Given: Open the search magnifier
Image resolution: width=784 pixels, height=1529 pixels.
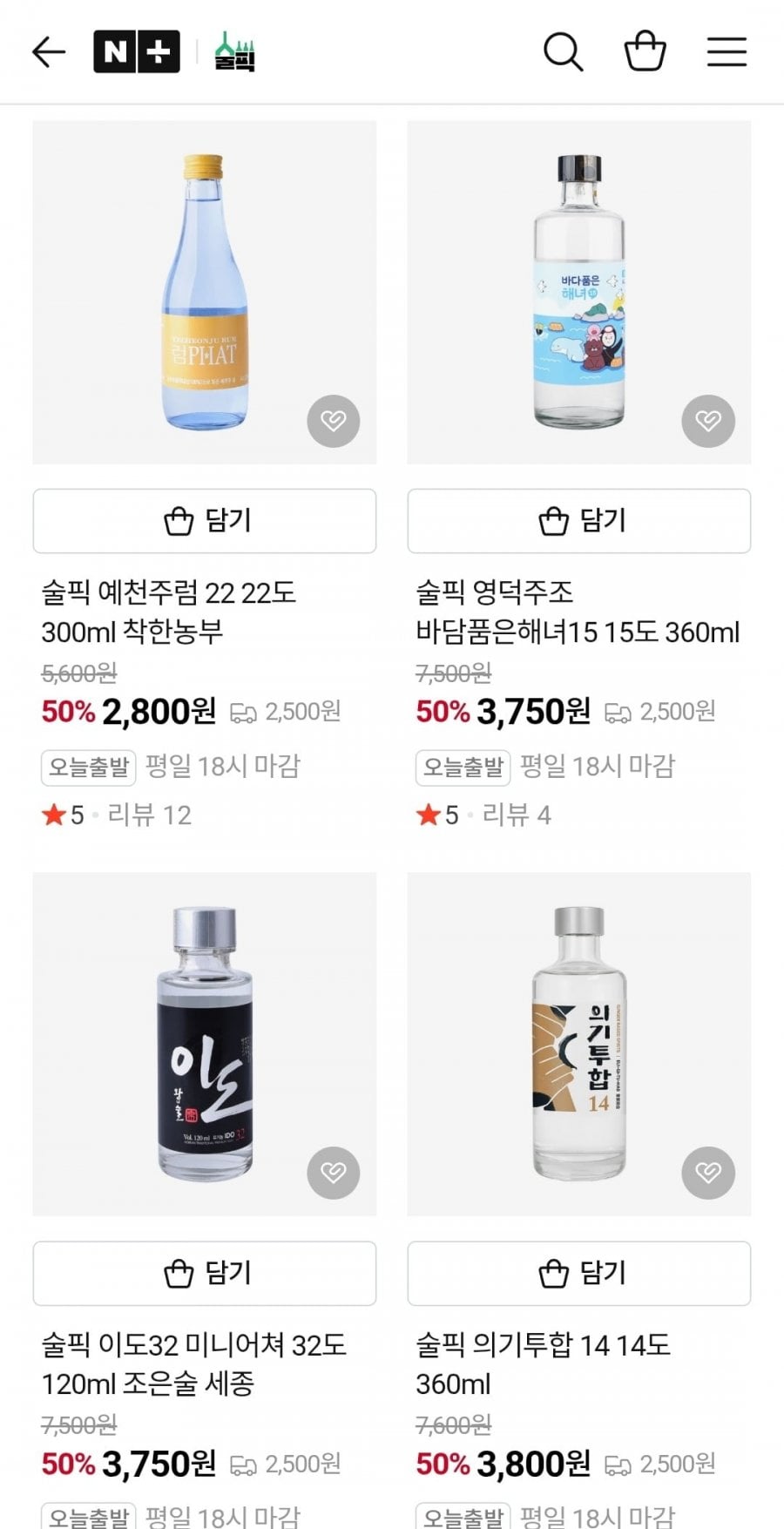Looking at the screenshot, I should pos(563,52).
